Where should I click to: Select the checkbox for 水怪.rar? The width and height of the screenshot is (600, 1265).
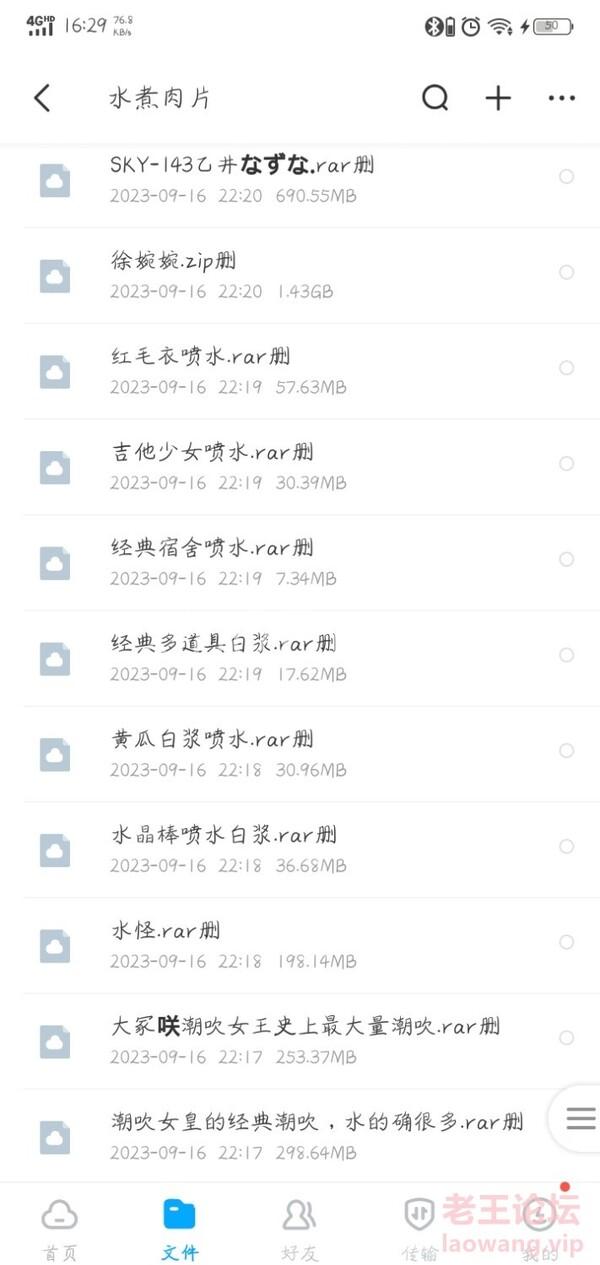tap(566, 942)
